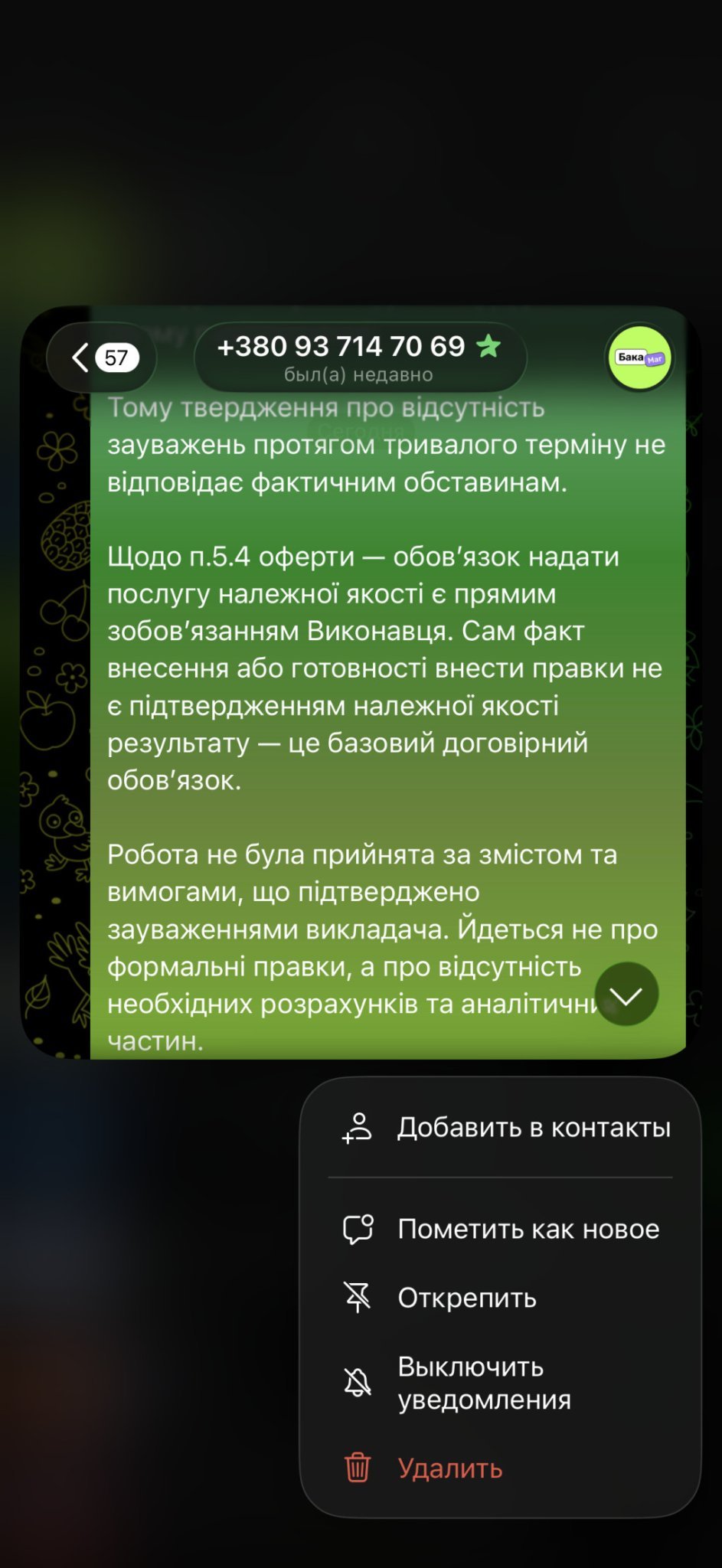Image resolution: width=722 pixels, height=1568 pixels.
Task: Select Выключить уведомления
Action: (x=501, y=1383)
